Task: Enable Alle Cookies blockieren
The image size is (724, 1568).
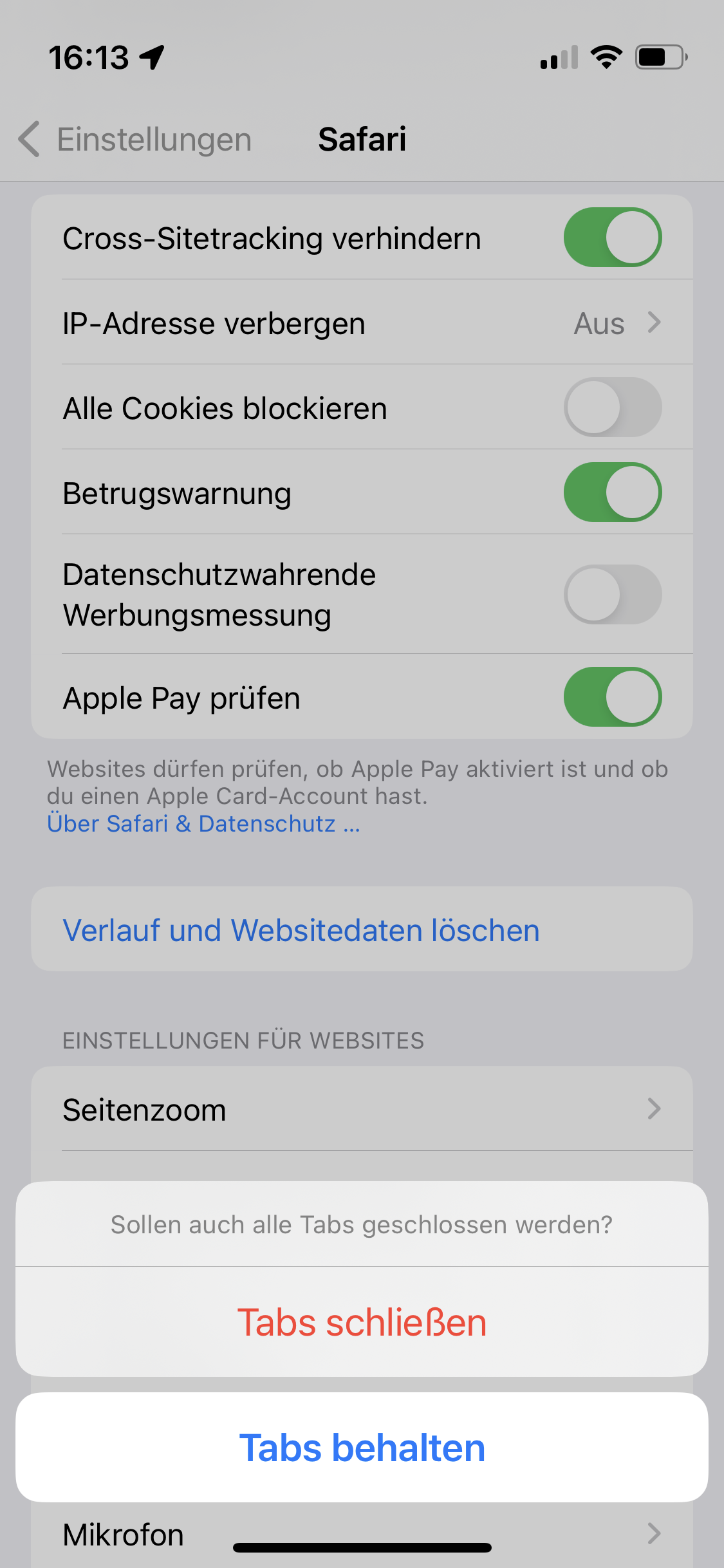Action: click(x=612, y=407)
